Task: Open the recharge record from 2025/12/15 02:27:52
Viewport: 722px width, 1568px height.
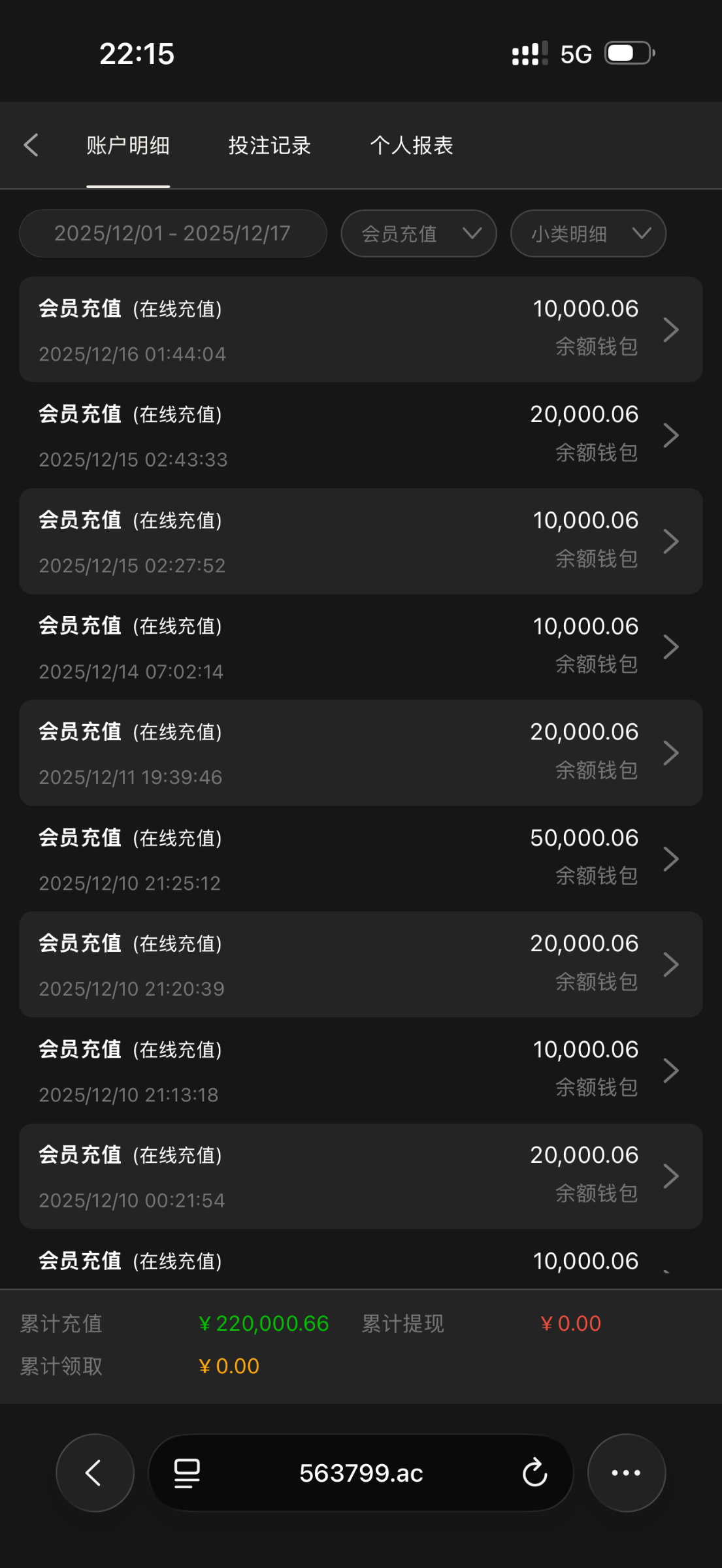Action: click(x=361, y=541)
